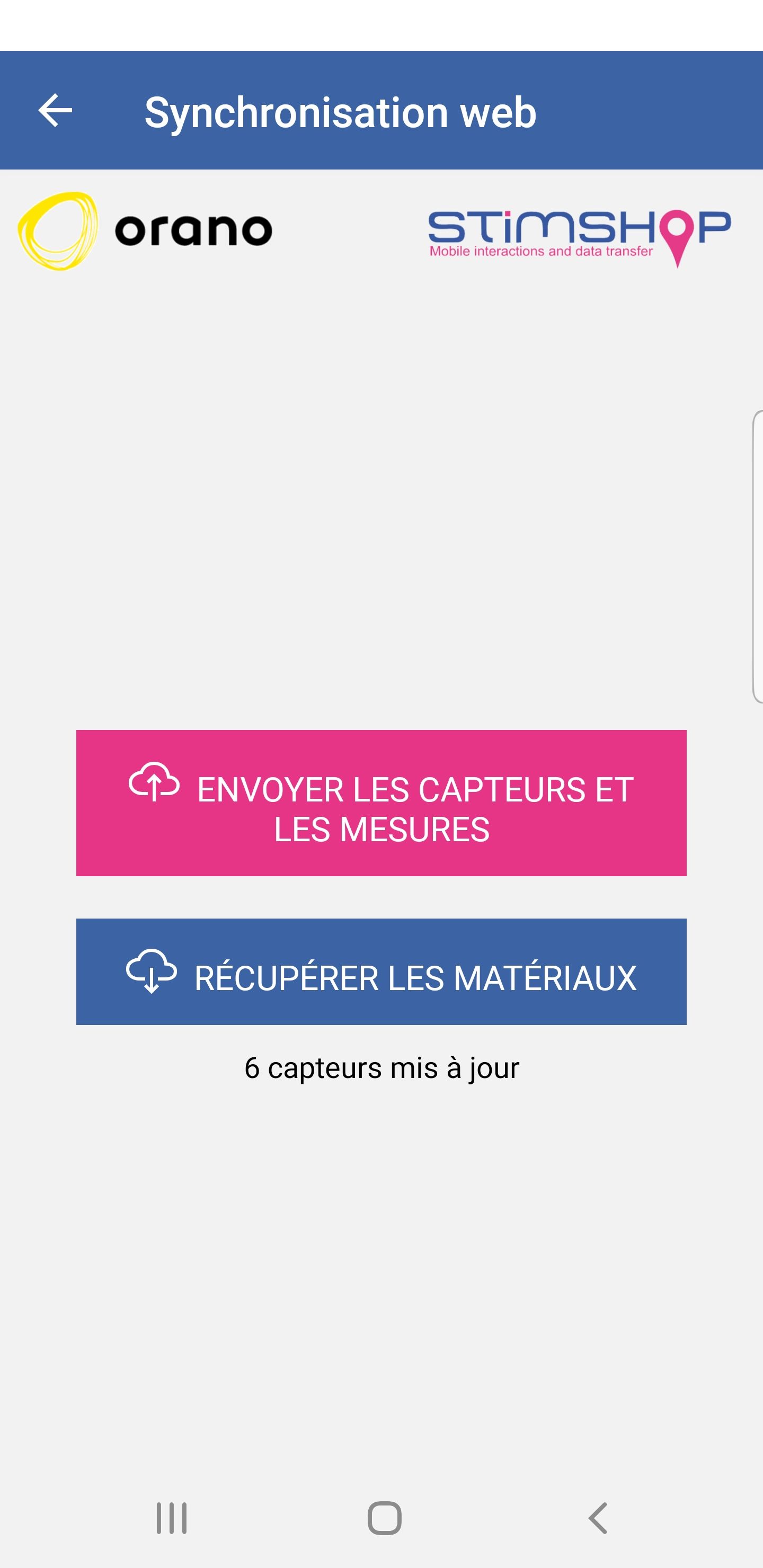Go to the home screen

(384, 1518)
